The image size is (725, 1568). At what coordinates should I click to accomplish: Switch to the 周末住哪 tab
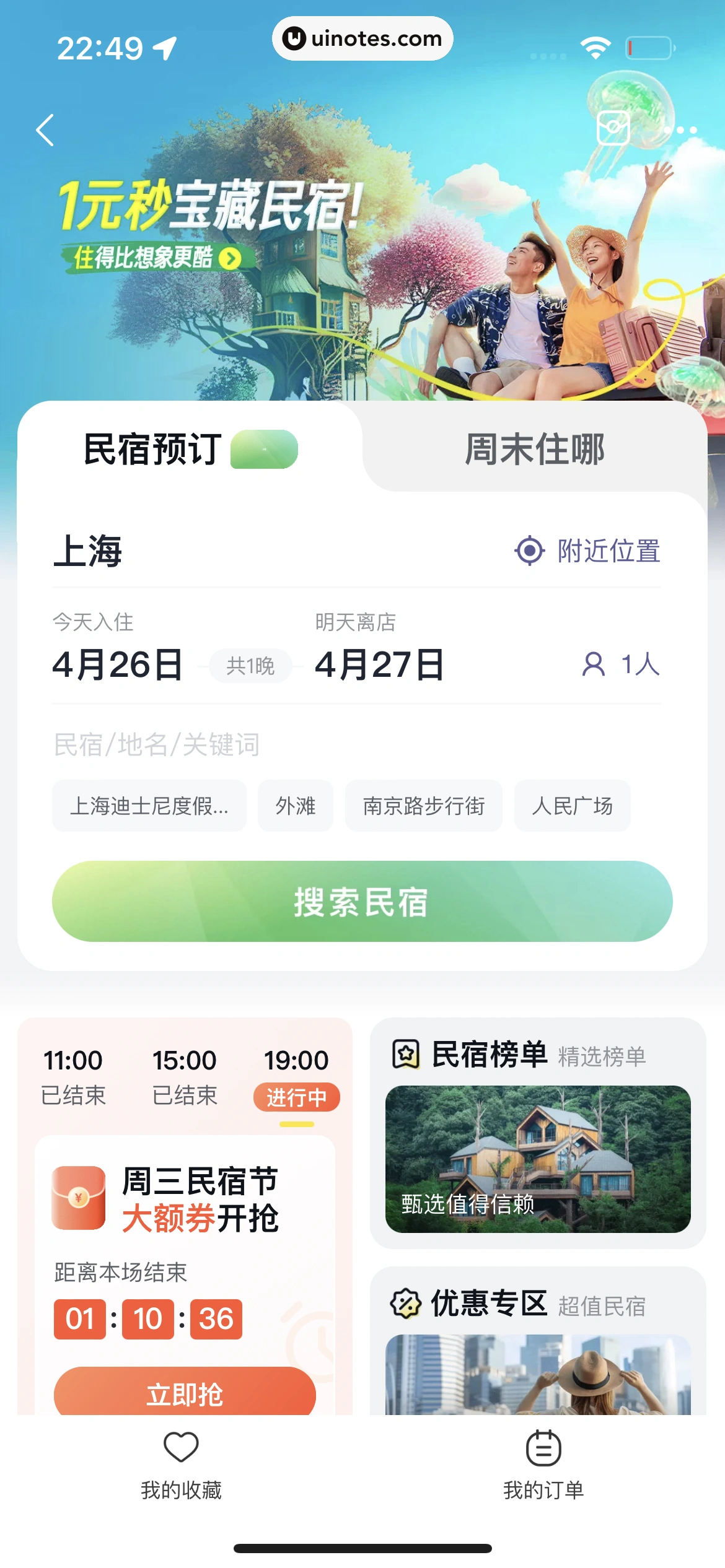pyautogui.click(x=534, y=449)
